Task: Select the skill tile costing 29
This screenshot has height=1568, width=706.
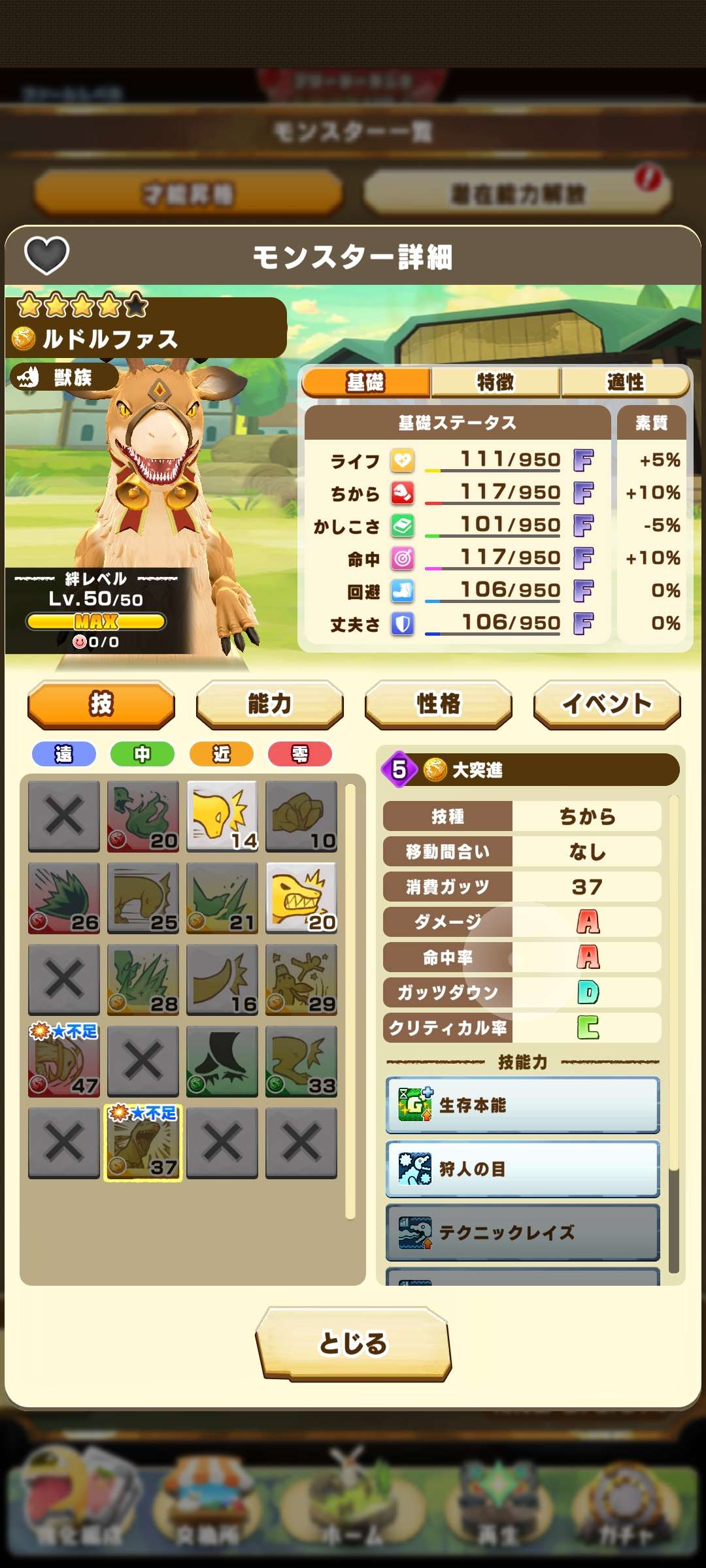Action: pos(301,979)
